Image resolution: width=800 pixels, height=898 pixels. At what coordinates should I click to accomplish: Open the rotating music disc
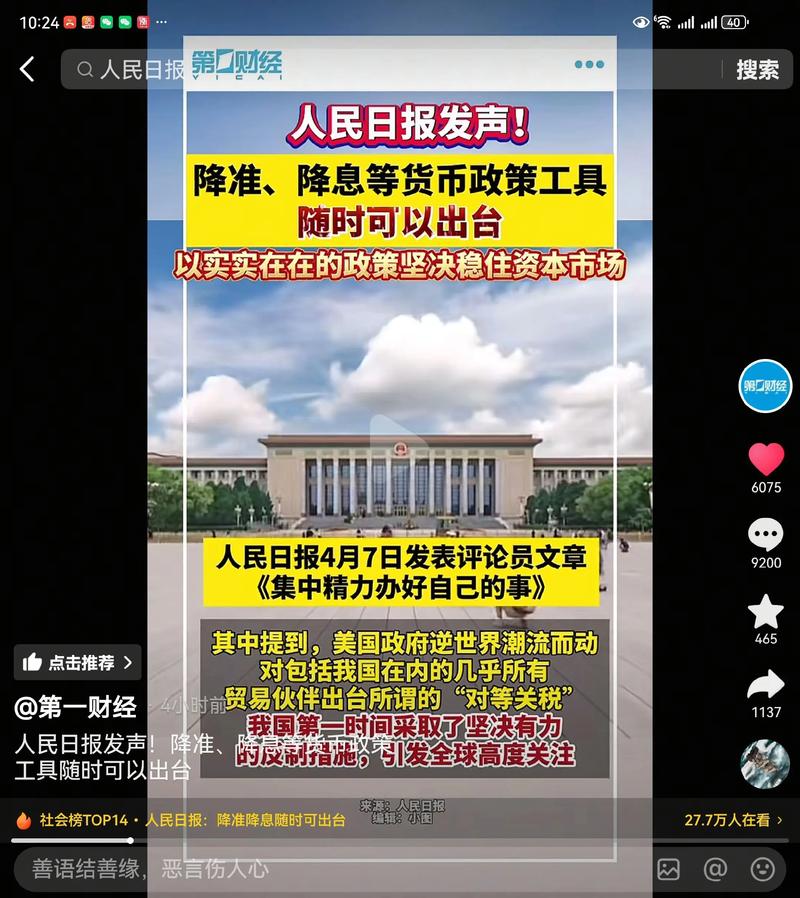tap(765, 764)
